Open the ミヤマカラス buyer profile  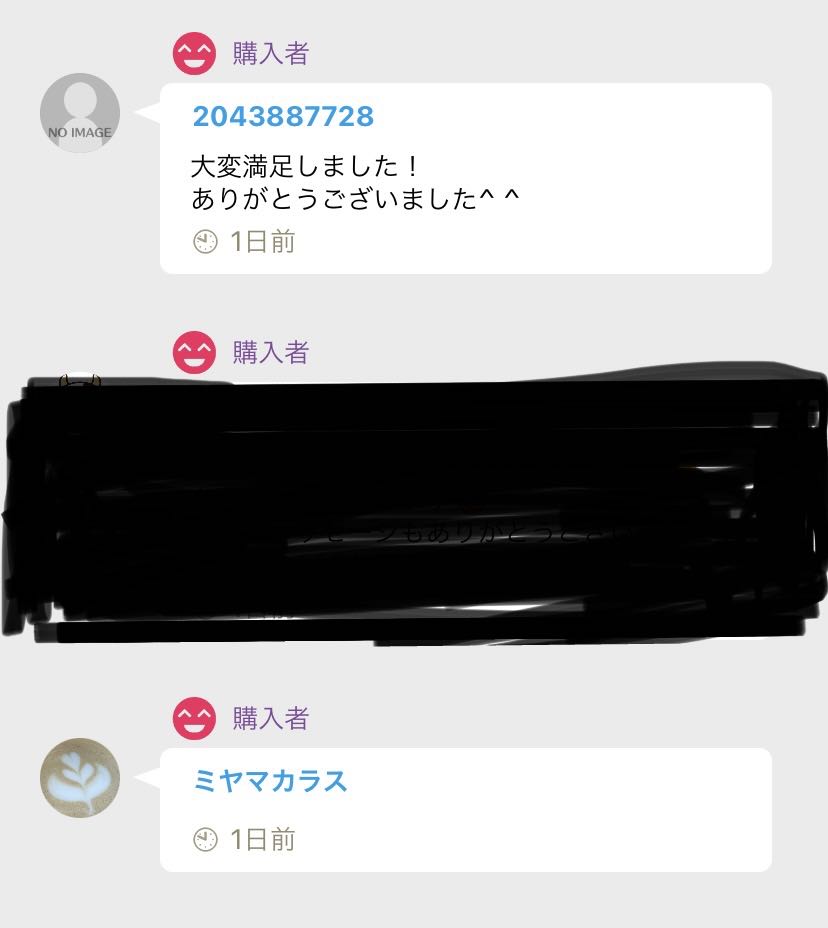pyautogui.click(x=270, y=783)
